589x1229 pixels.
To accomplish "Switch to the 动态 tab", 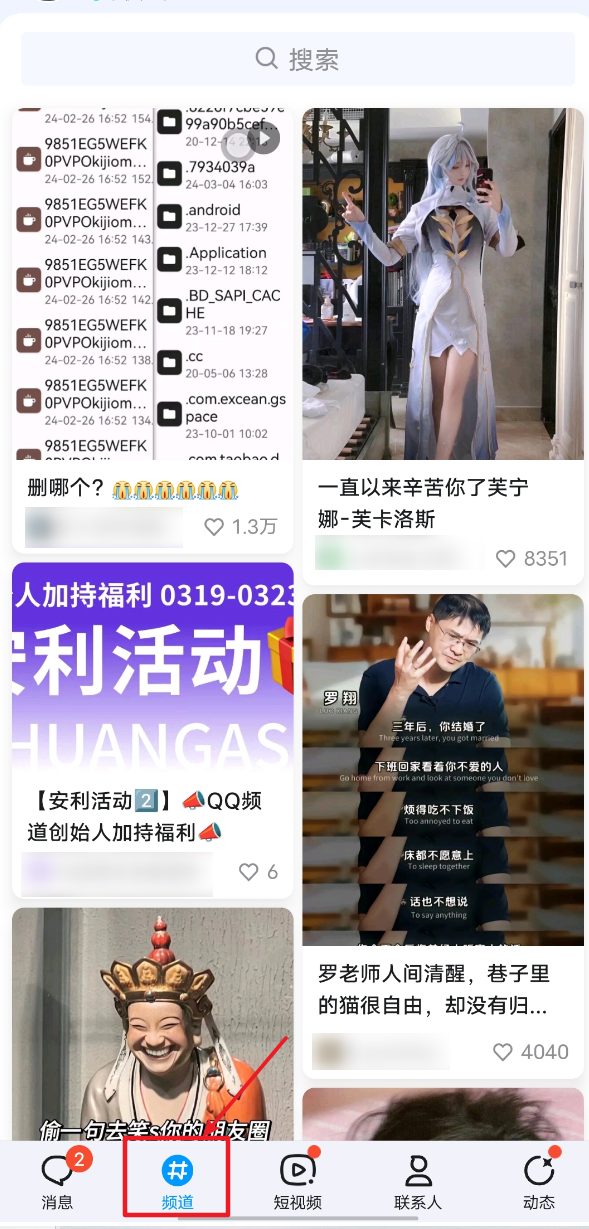I will (x=539, y=1182).
